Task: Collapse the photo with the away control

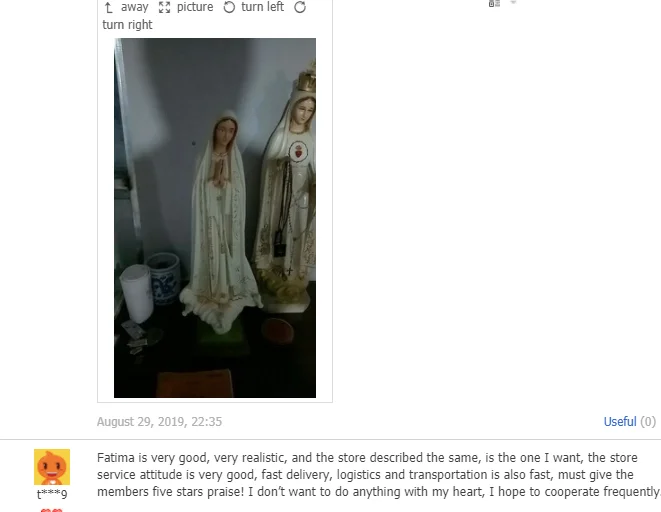Action: pos(126,7)
